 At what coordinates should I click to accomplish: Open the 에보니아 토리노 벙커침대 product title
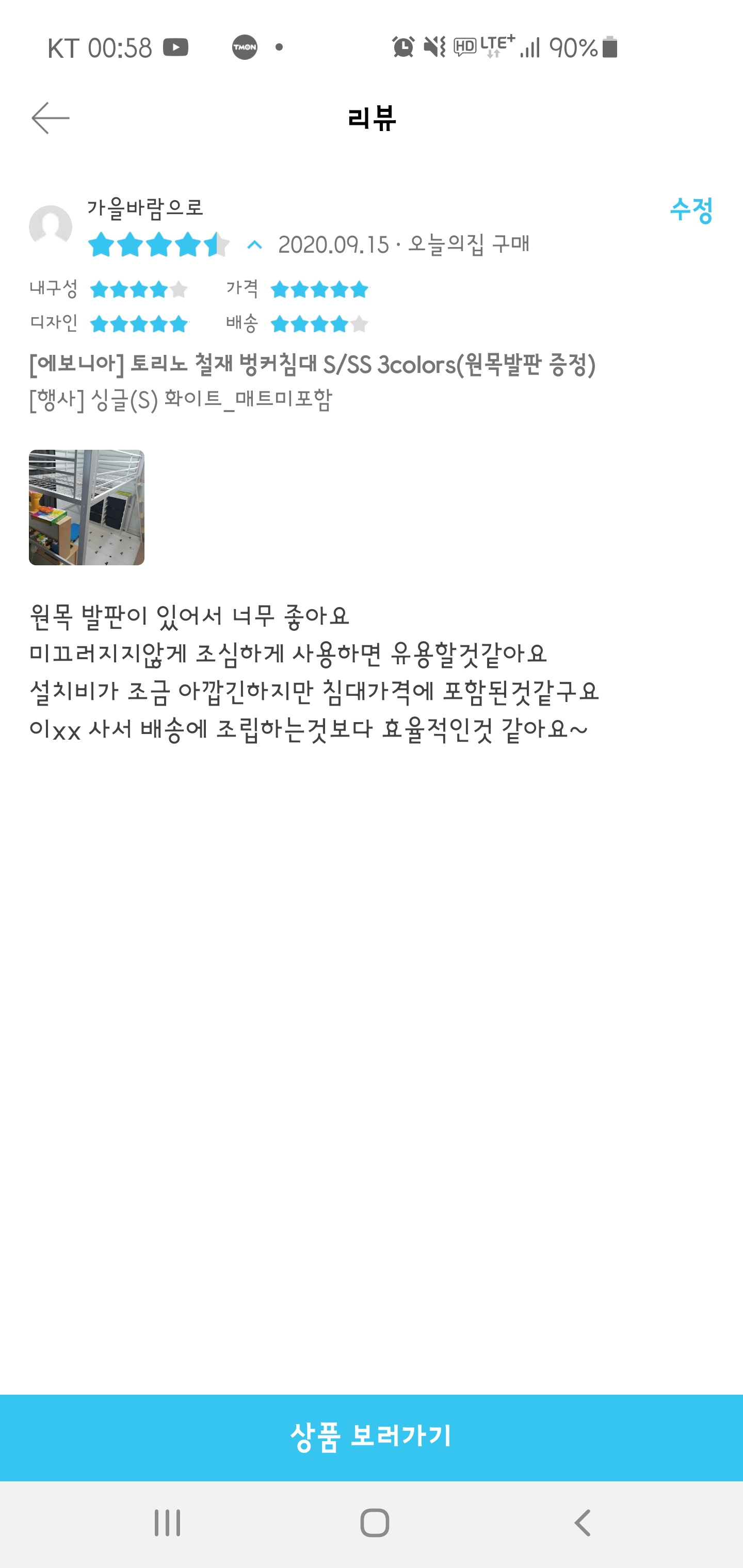tap(312, 365)
